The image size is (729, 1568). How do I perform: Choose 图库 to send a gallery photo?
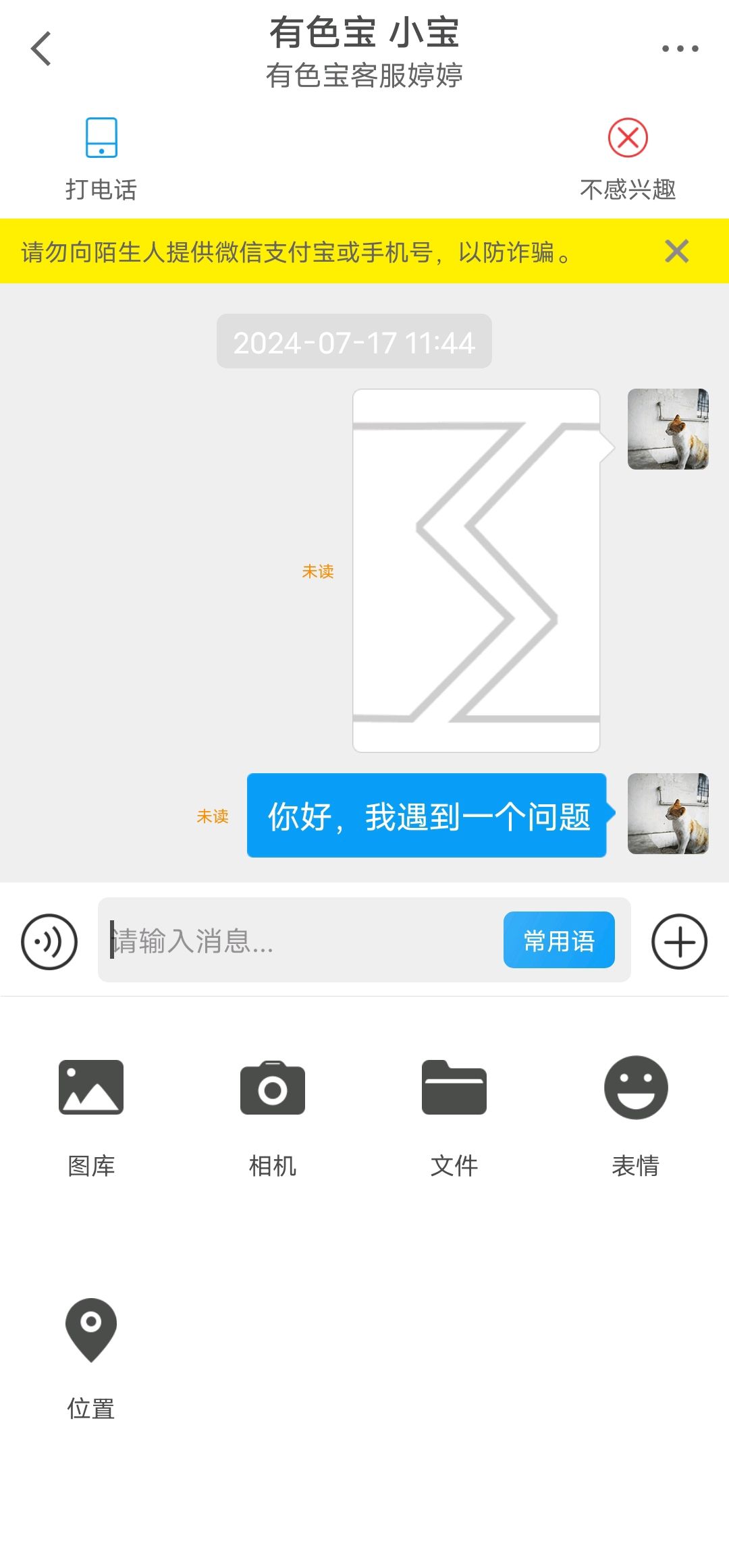tap(91, 1117)
